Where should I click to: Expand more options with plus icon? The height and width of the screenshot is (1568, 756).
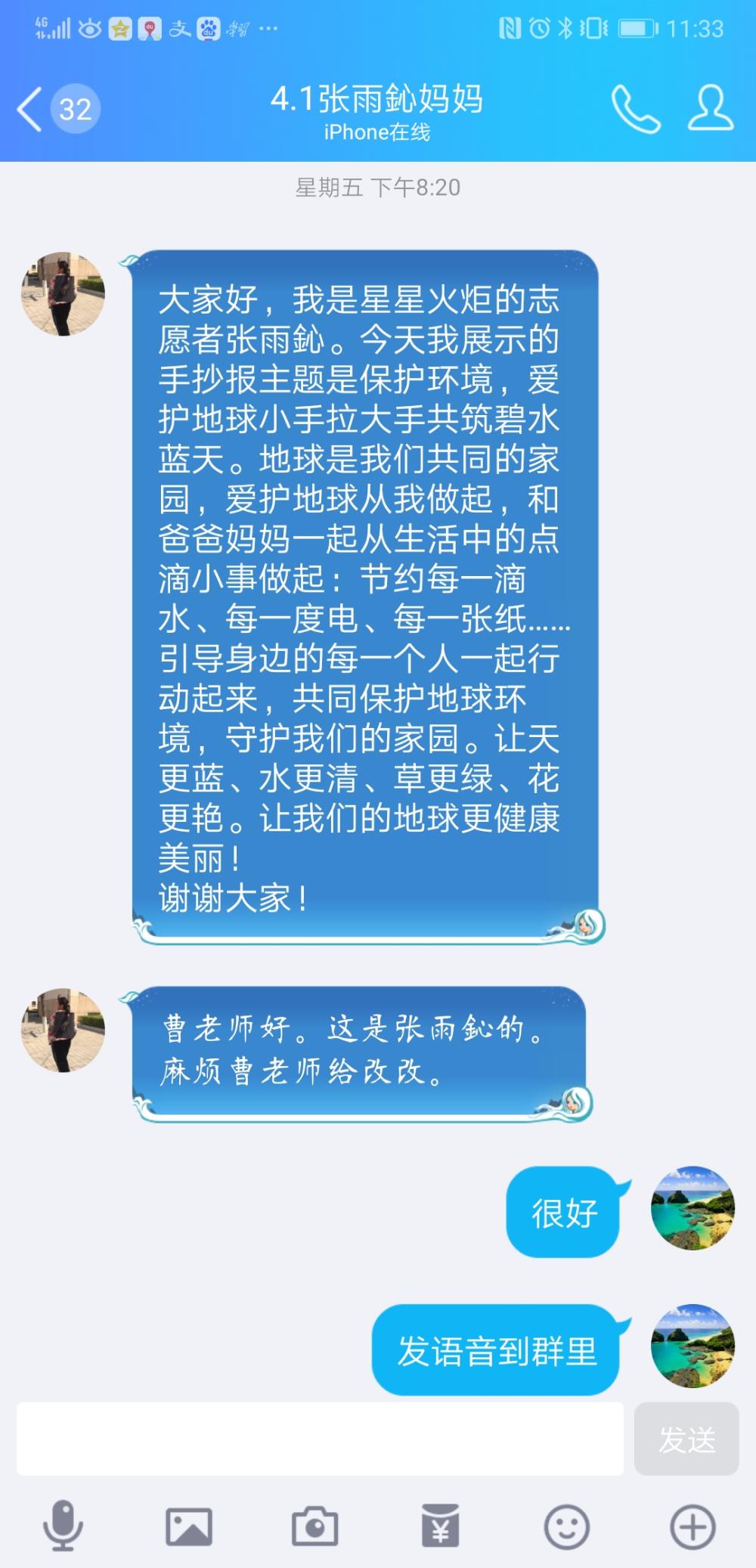point(692,1526)
